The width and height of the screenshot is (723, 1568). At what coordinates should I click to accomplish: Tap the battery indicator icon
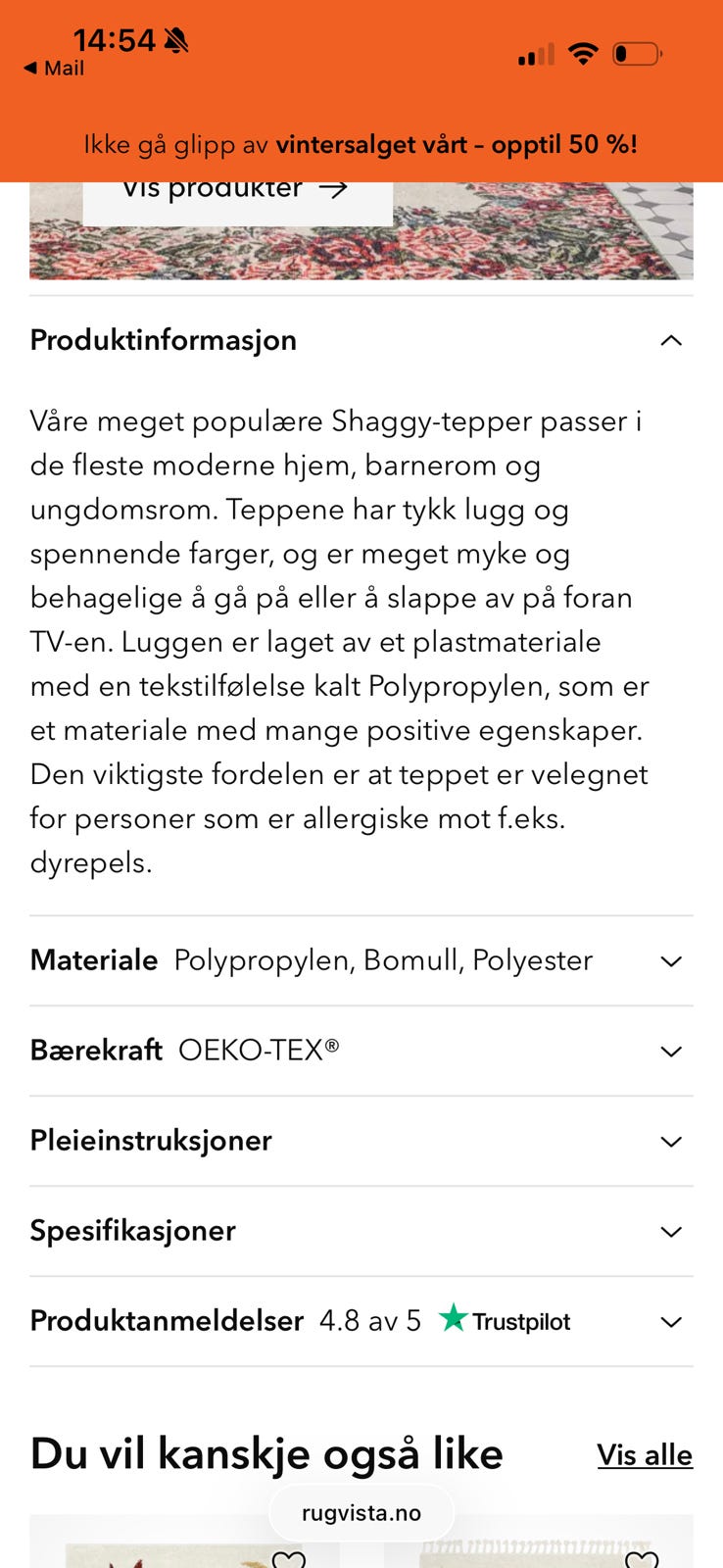638,54
